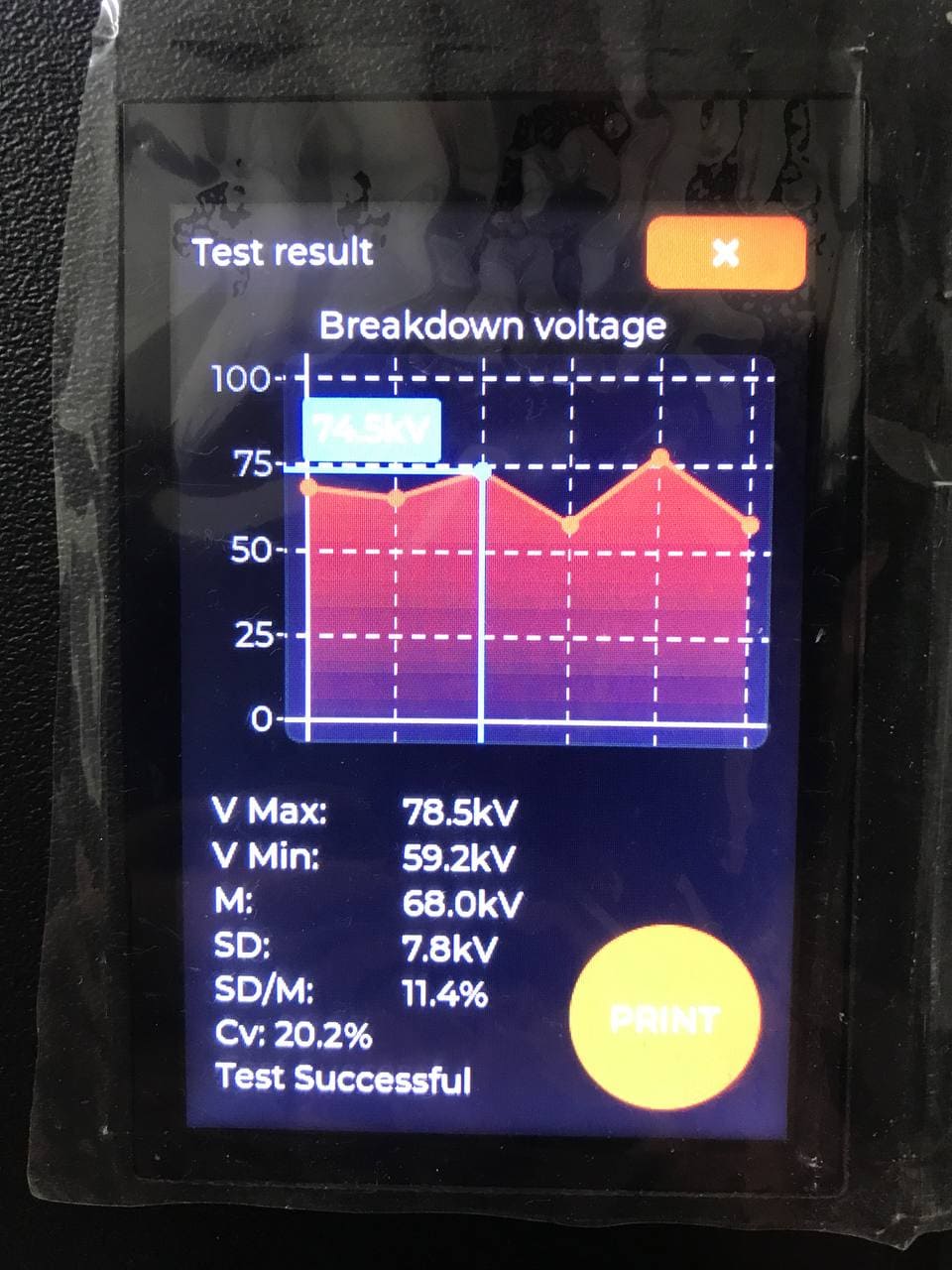This screenshot has width=952, height=1270.
Task: Close the Test result dialog
Action: tap(725, 253)
